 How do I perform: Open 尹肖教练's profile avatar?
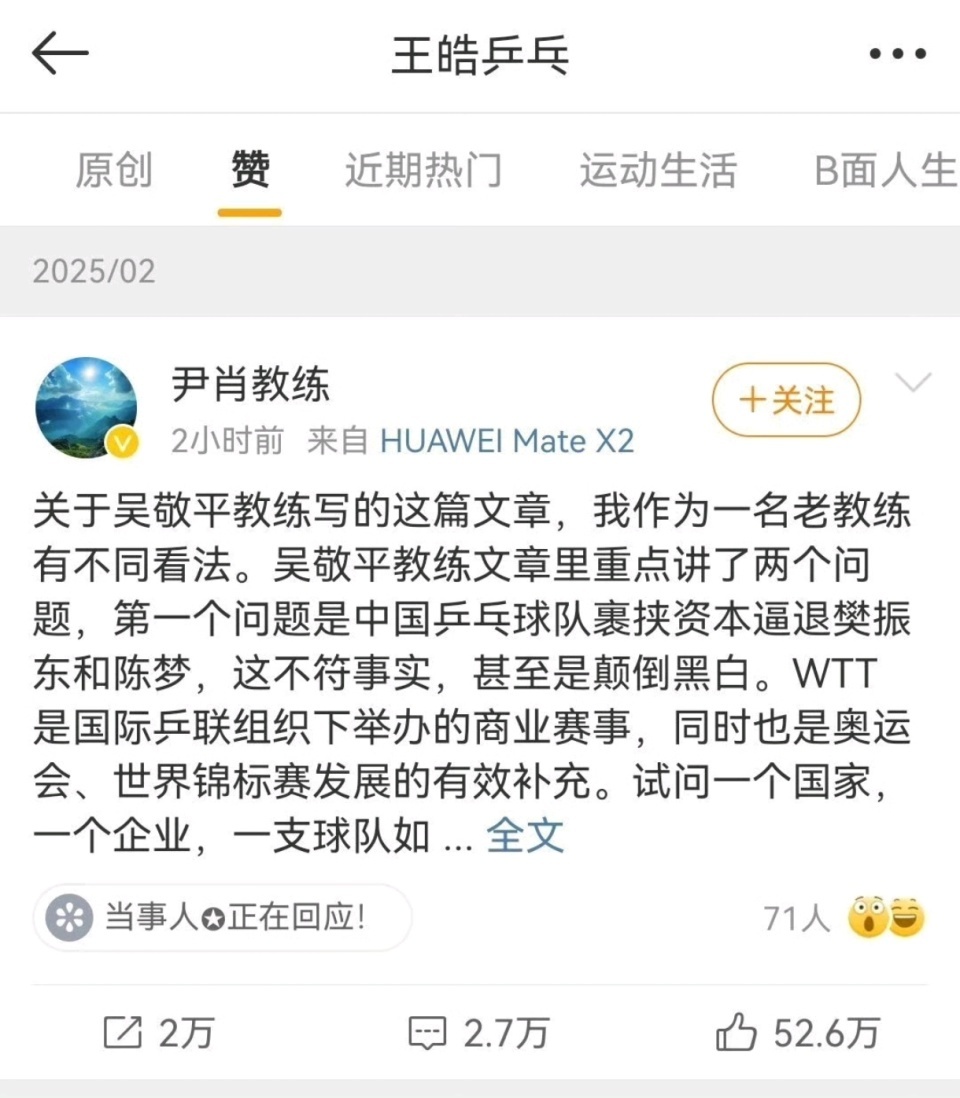click(87, 407)
